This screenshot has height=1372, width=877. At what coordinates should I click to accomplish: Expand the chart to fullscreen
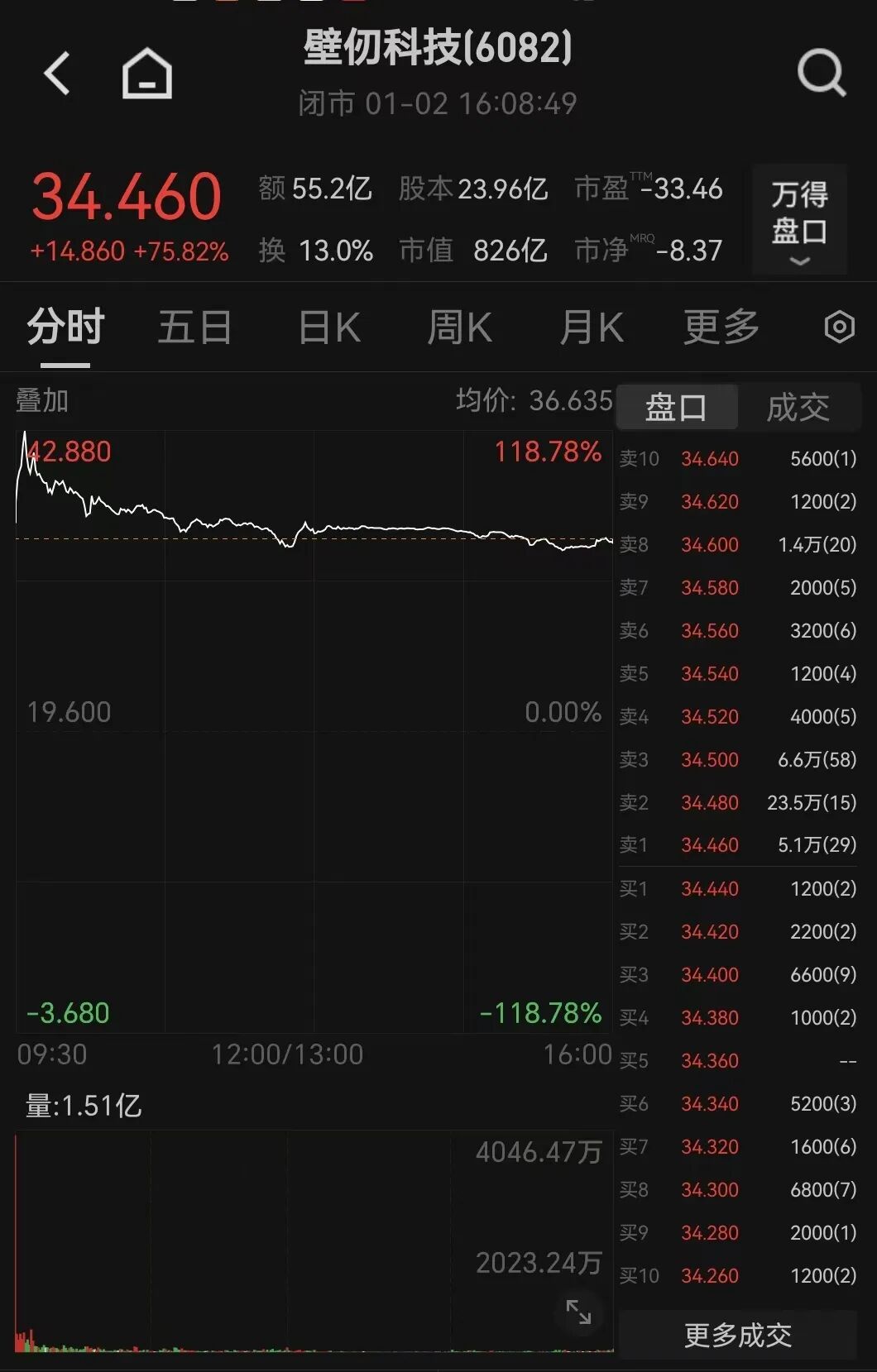(578, 1312)
